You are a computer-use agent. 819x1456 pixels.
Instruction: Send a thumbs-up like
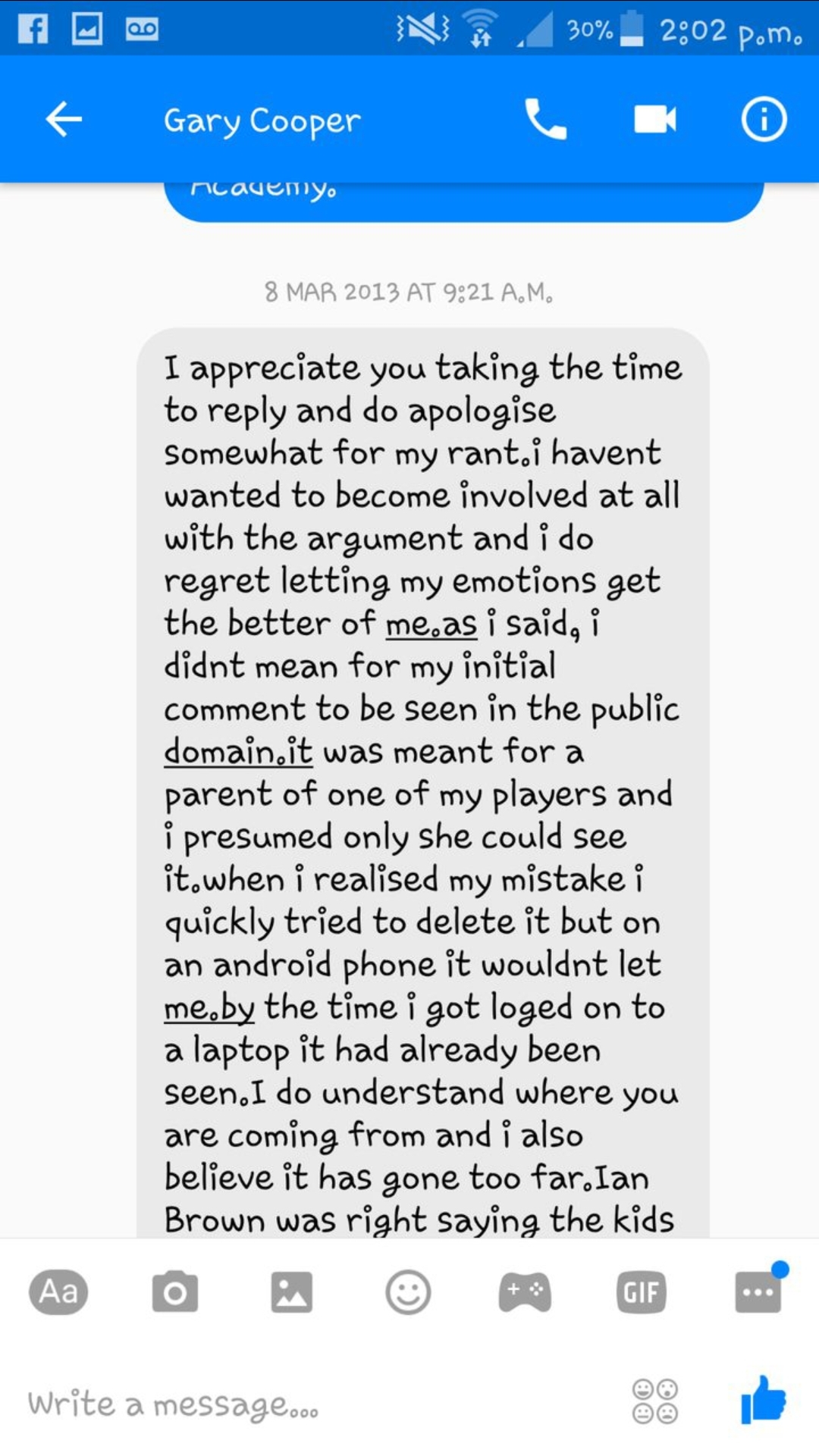[763, 1400]
